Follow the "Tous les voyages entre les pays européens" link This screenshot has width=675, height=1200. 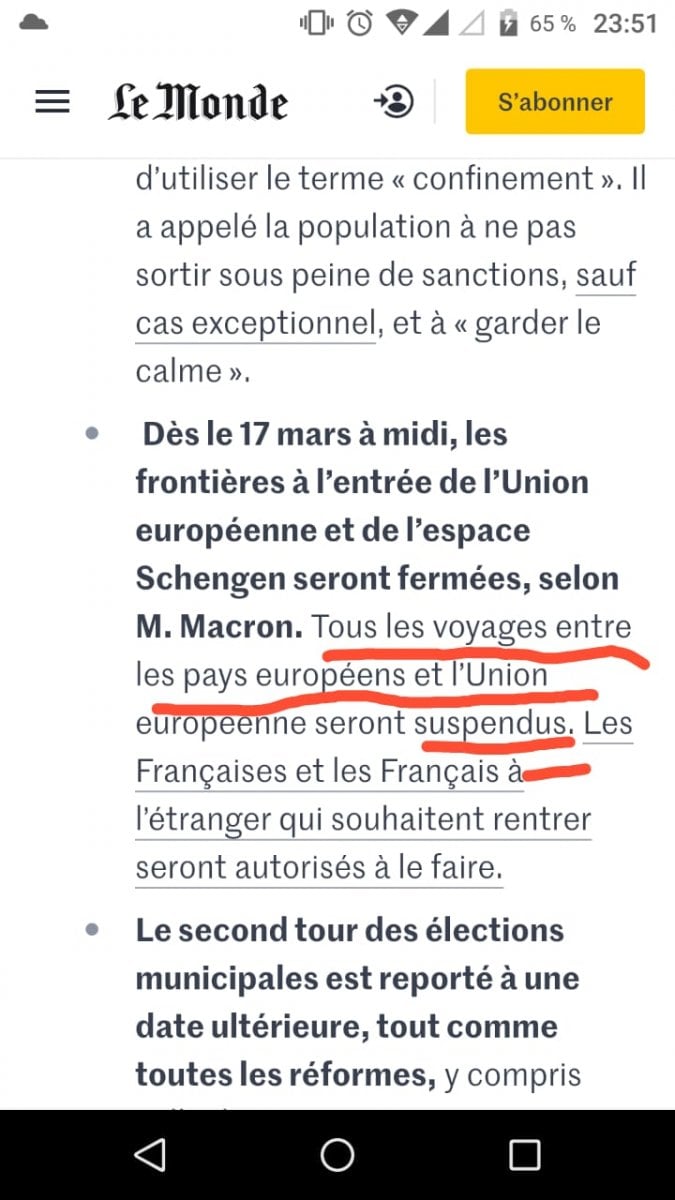click(x=471, y=627)
